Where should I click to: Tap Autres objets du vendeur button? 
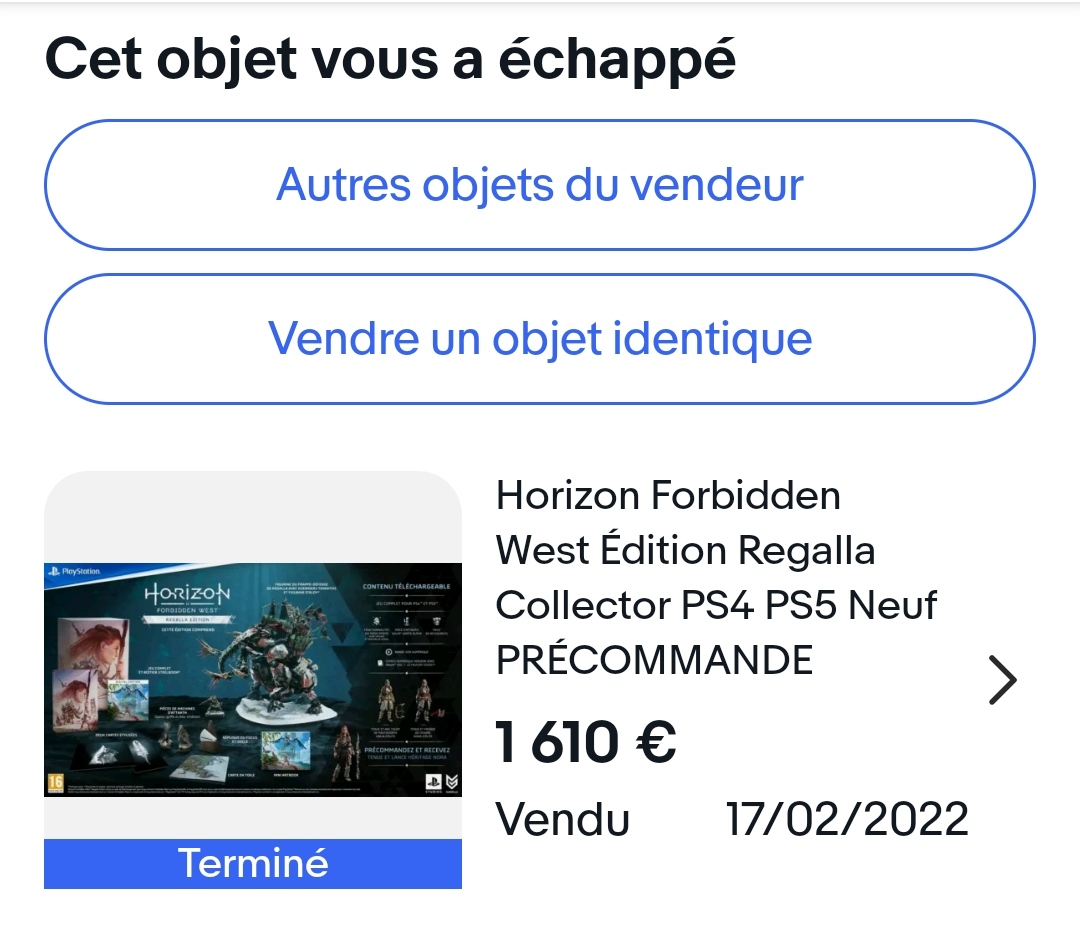coord(540,185)
